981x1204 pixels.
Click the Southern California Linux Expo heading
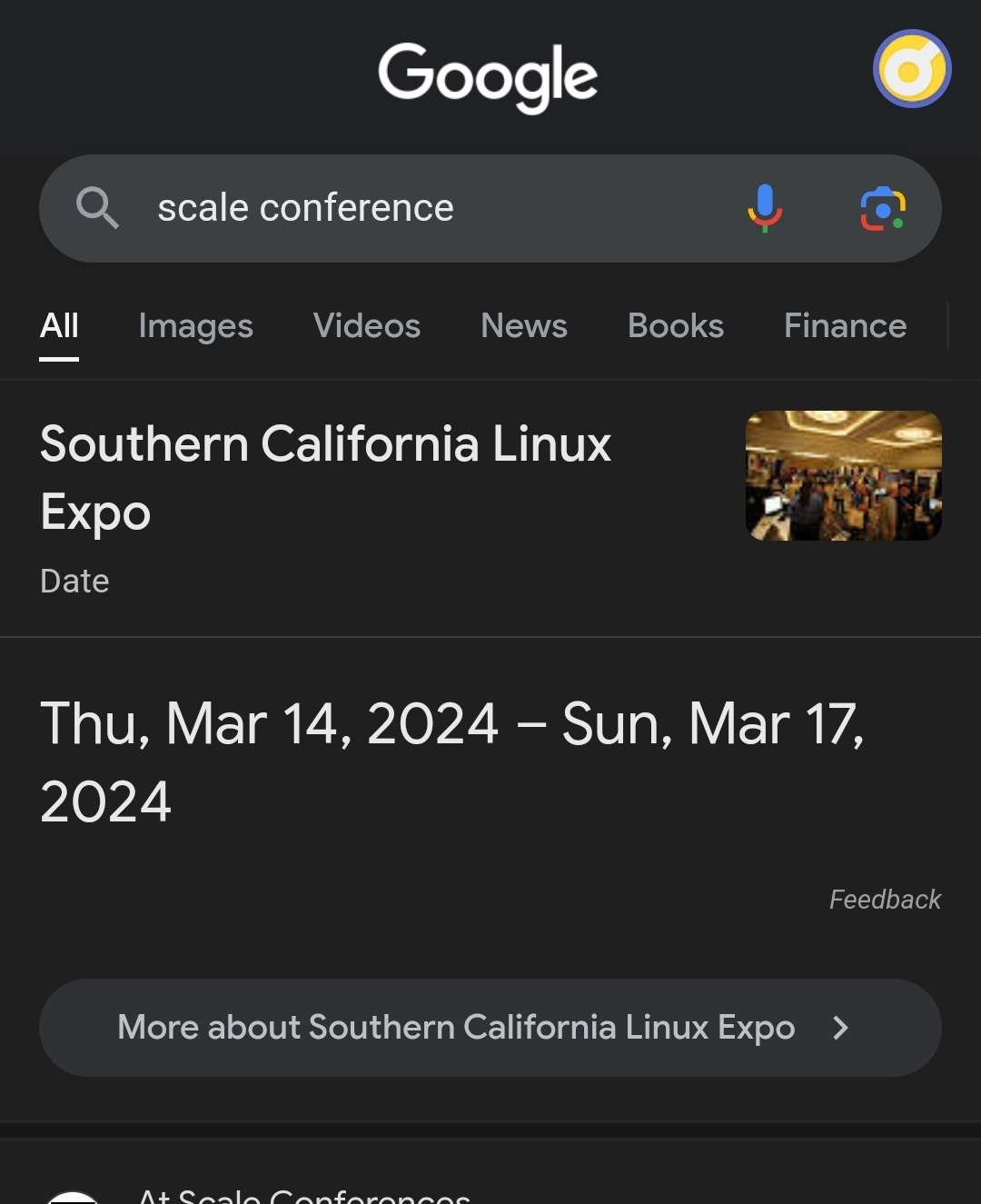[x=326, y=477]
